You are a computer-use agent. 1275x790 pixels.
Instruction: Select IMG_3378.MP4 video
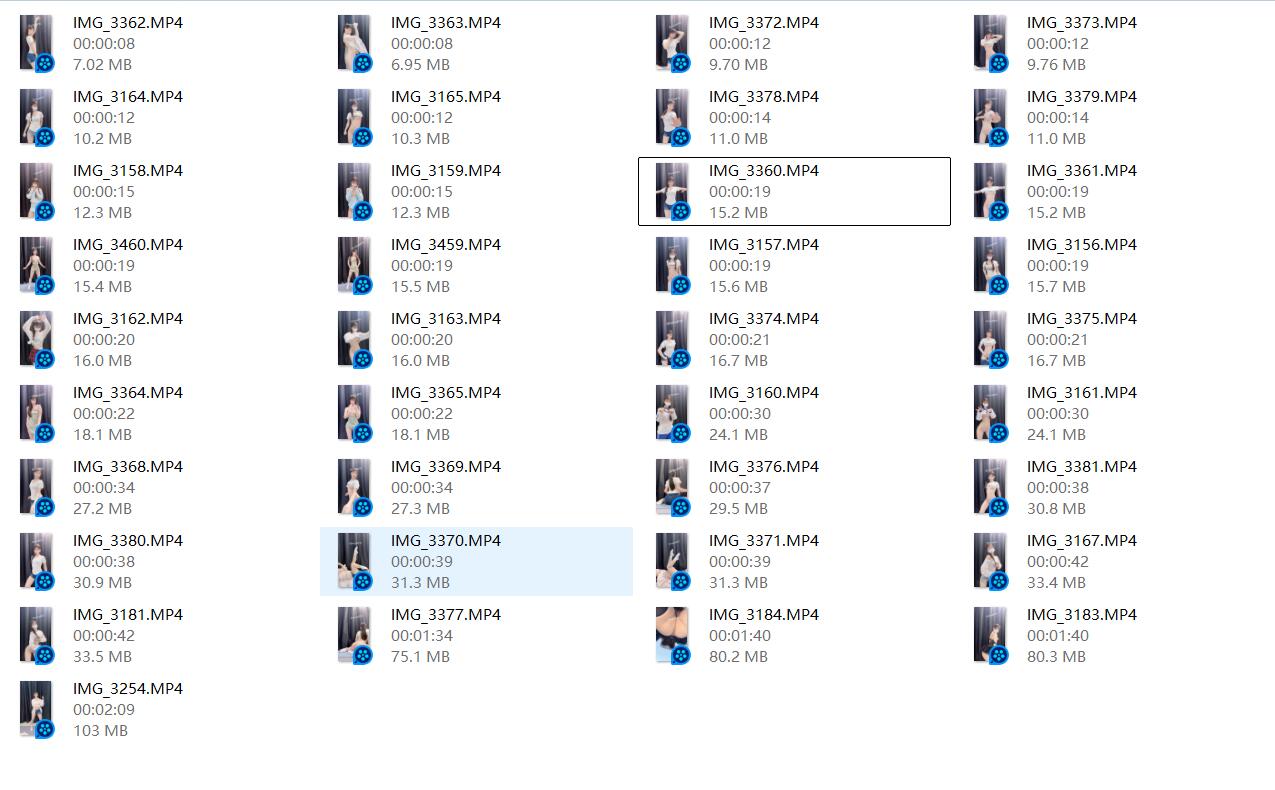click(x=763, y=97)
